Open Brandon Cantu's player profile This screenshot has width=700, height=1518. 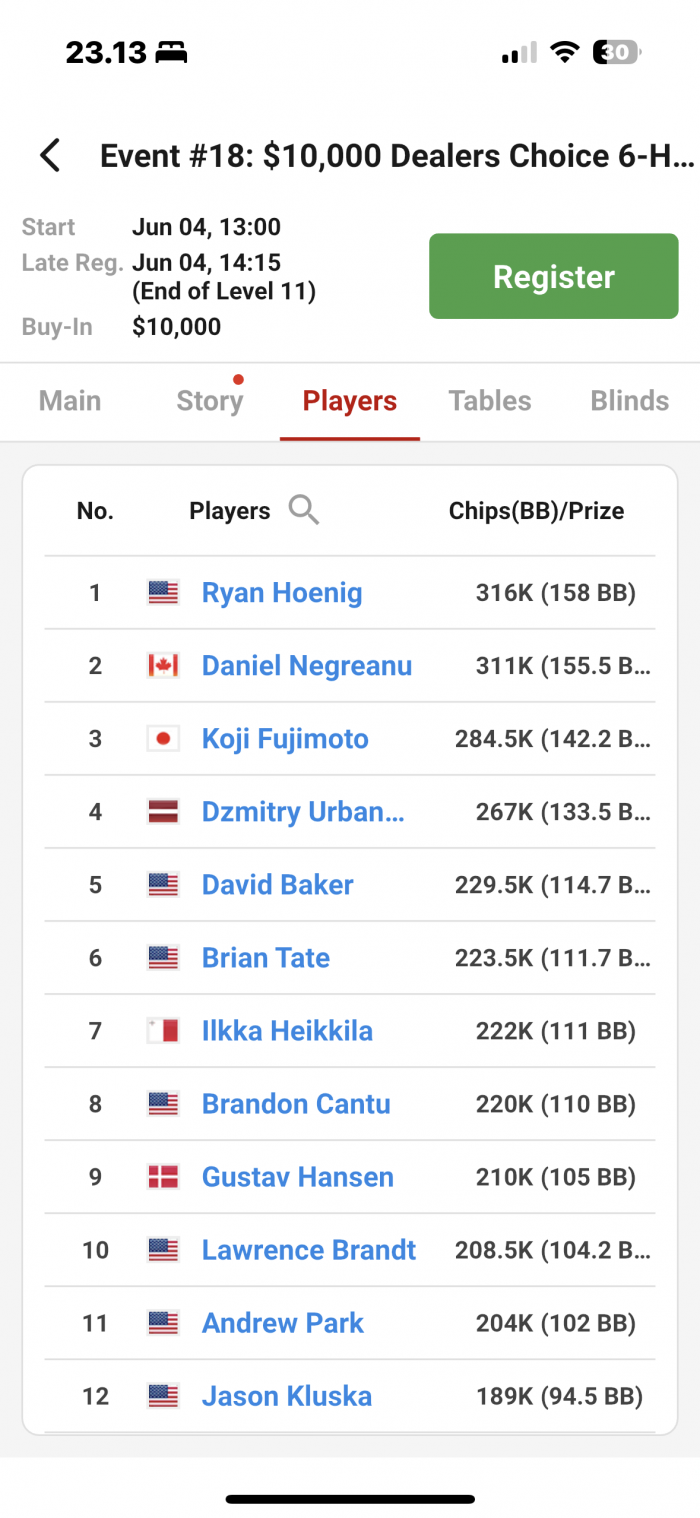[296, 1104]
